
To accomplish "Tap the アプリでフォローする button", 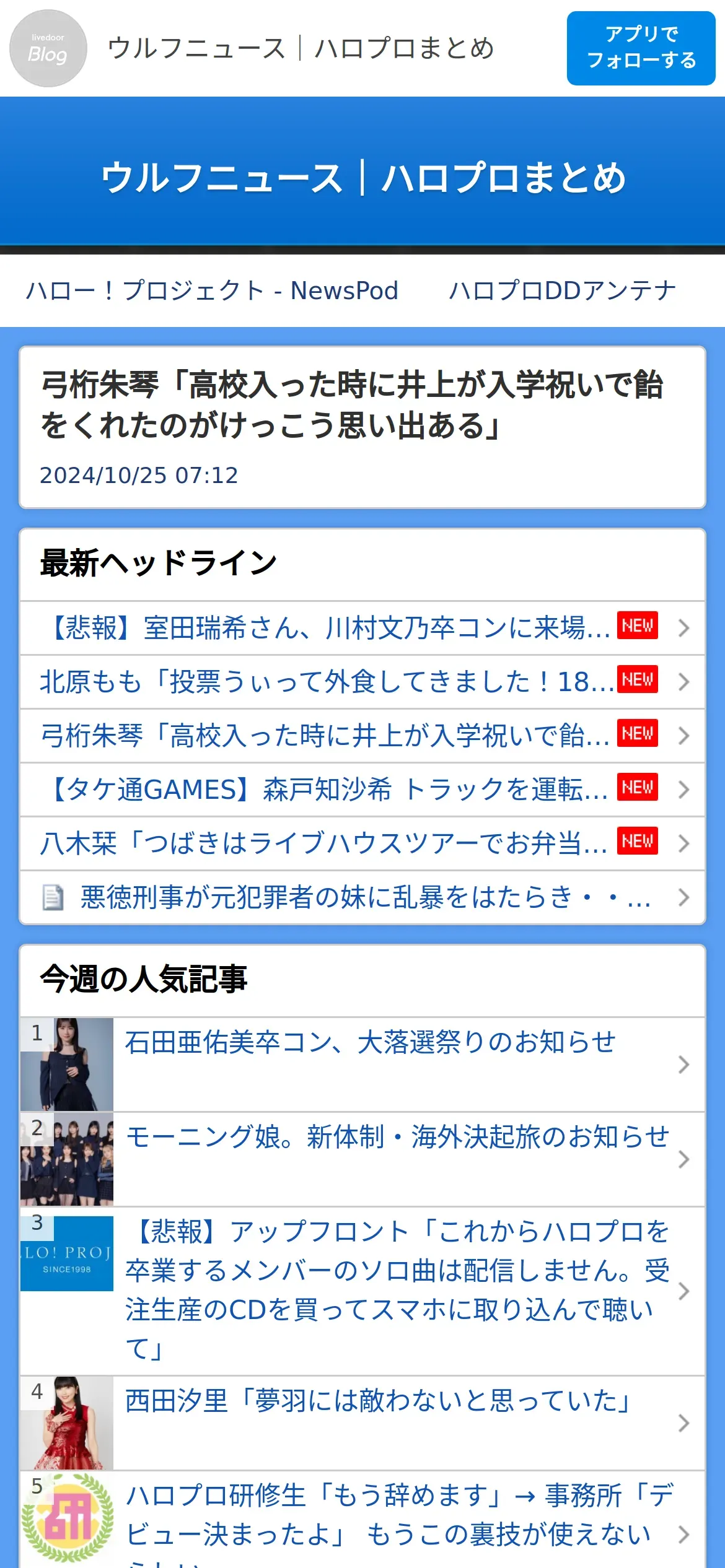I will click(641, 48).
